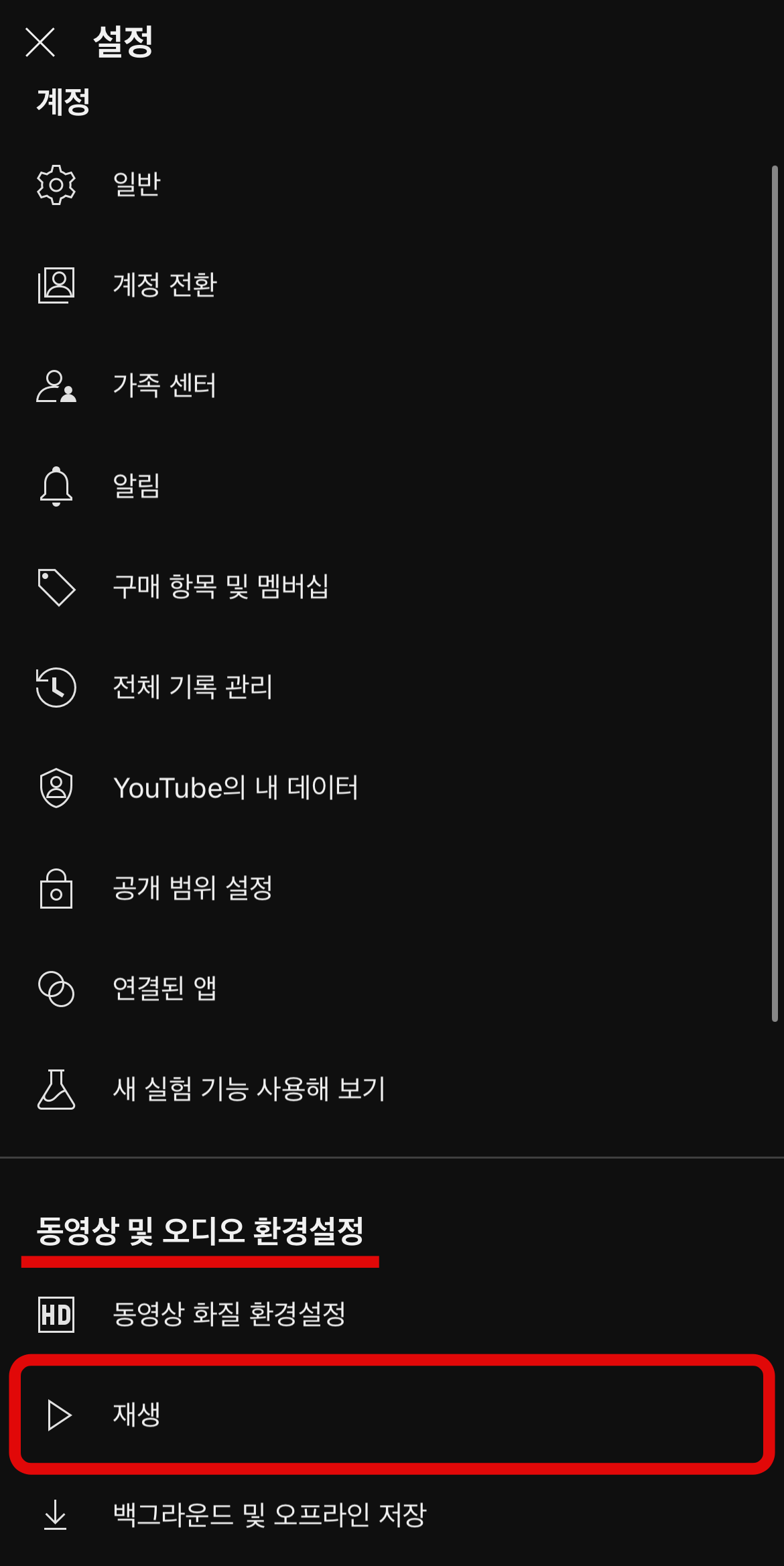Open 동영상 화질 환경설정

392,1314
